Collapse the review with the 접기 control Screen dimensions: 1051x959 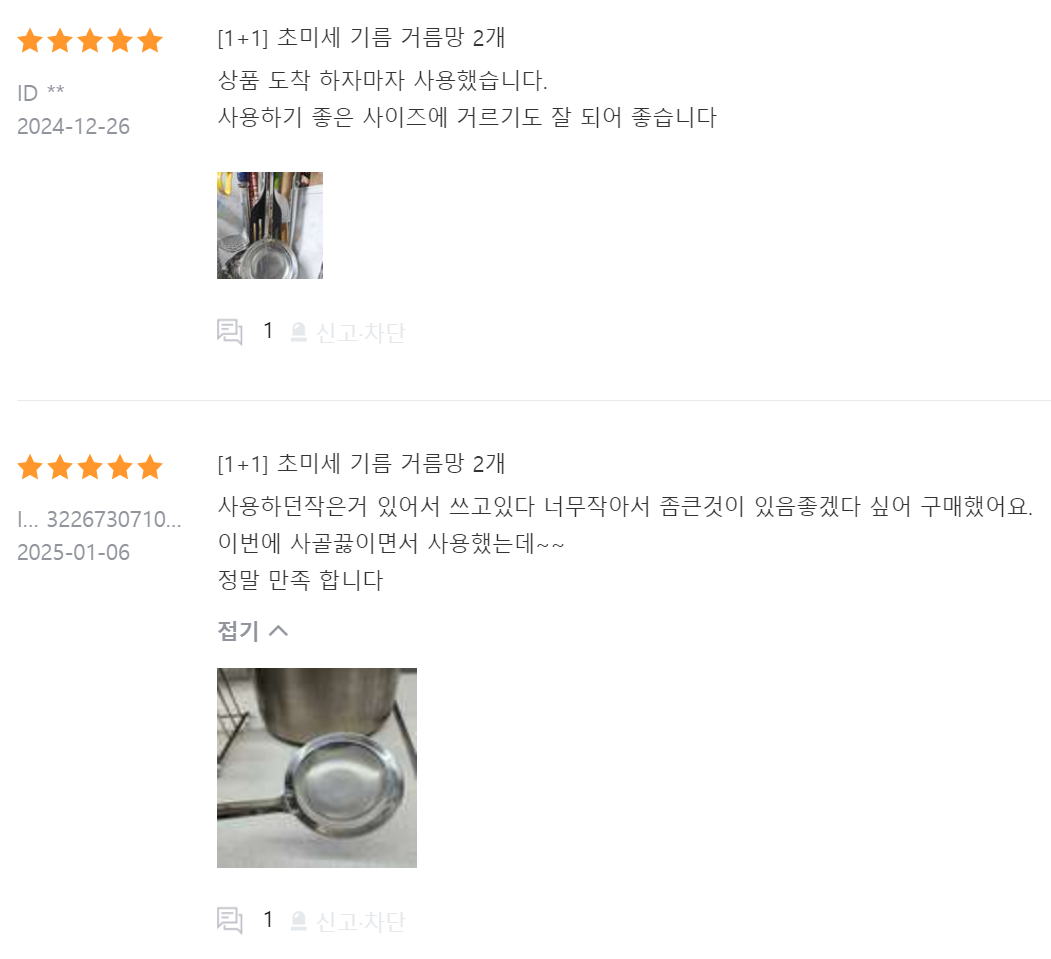pyautogui.click(x=253, y=631)
